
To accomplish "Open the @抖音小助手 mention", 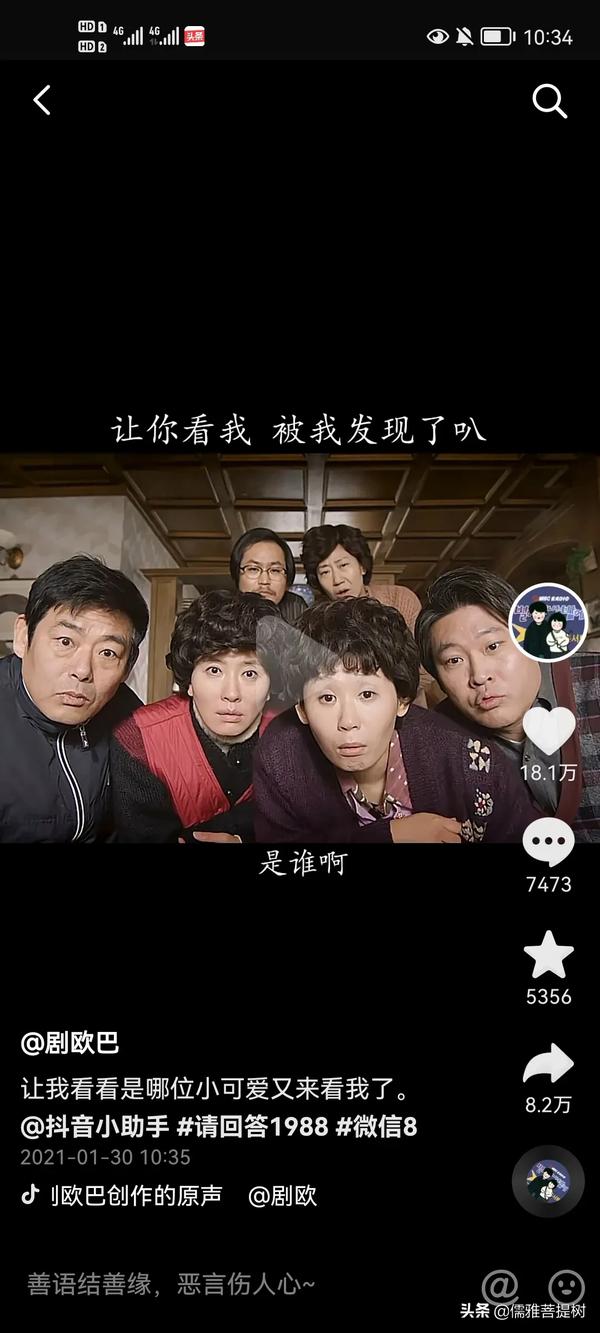I will [x=95, y=1127].
